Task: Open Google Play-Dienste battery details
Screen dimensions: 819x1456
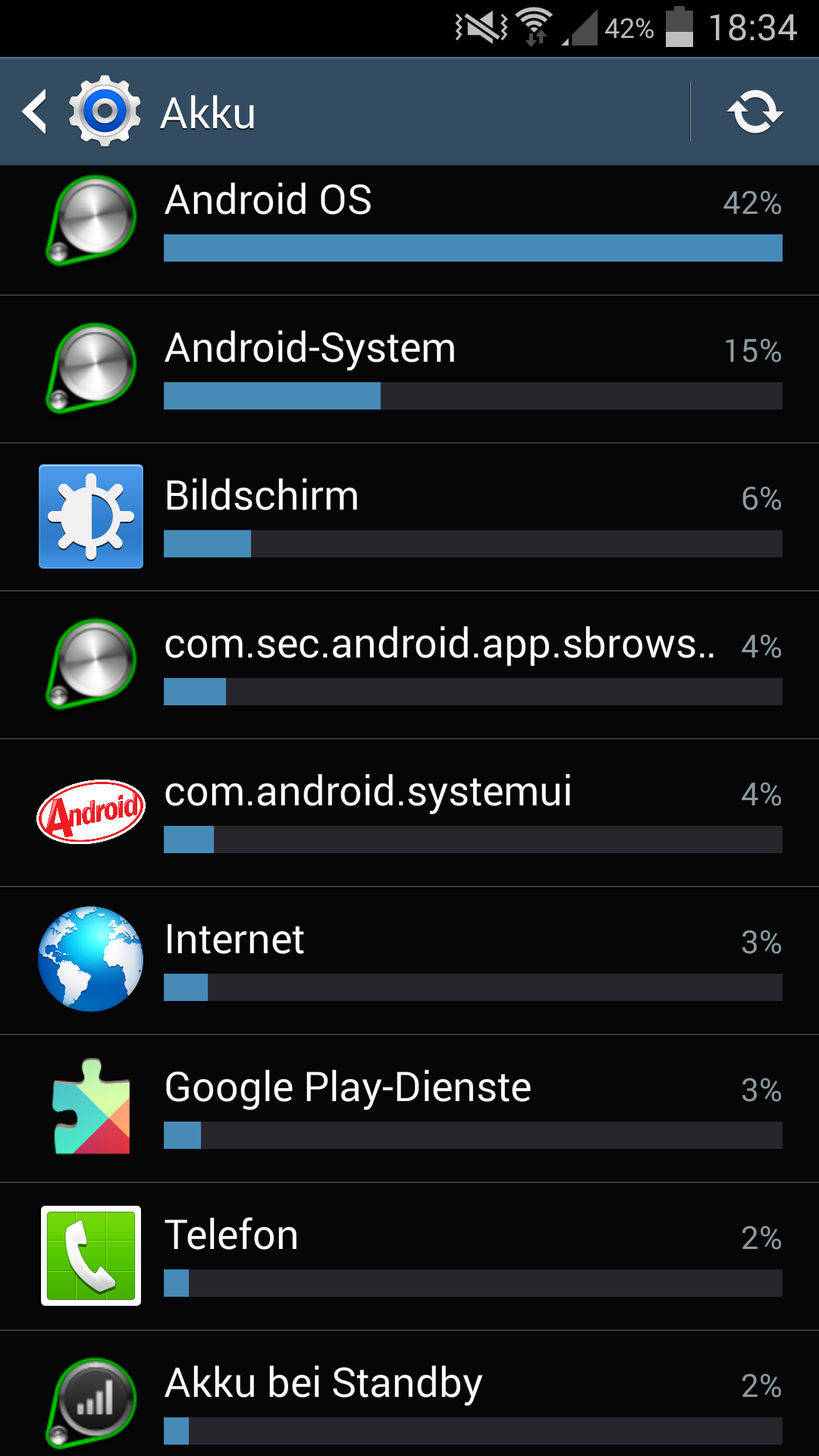Action: click(x=409, y=1109)
